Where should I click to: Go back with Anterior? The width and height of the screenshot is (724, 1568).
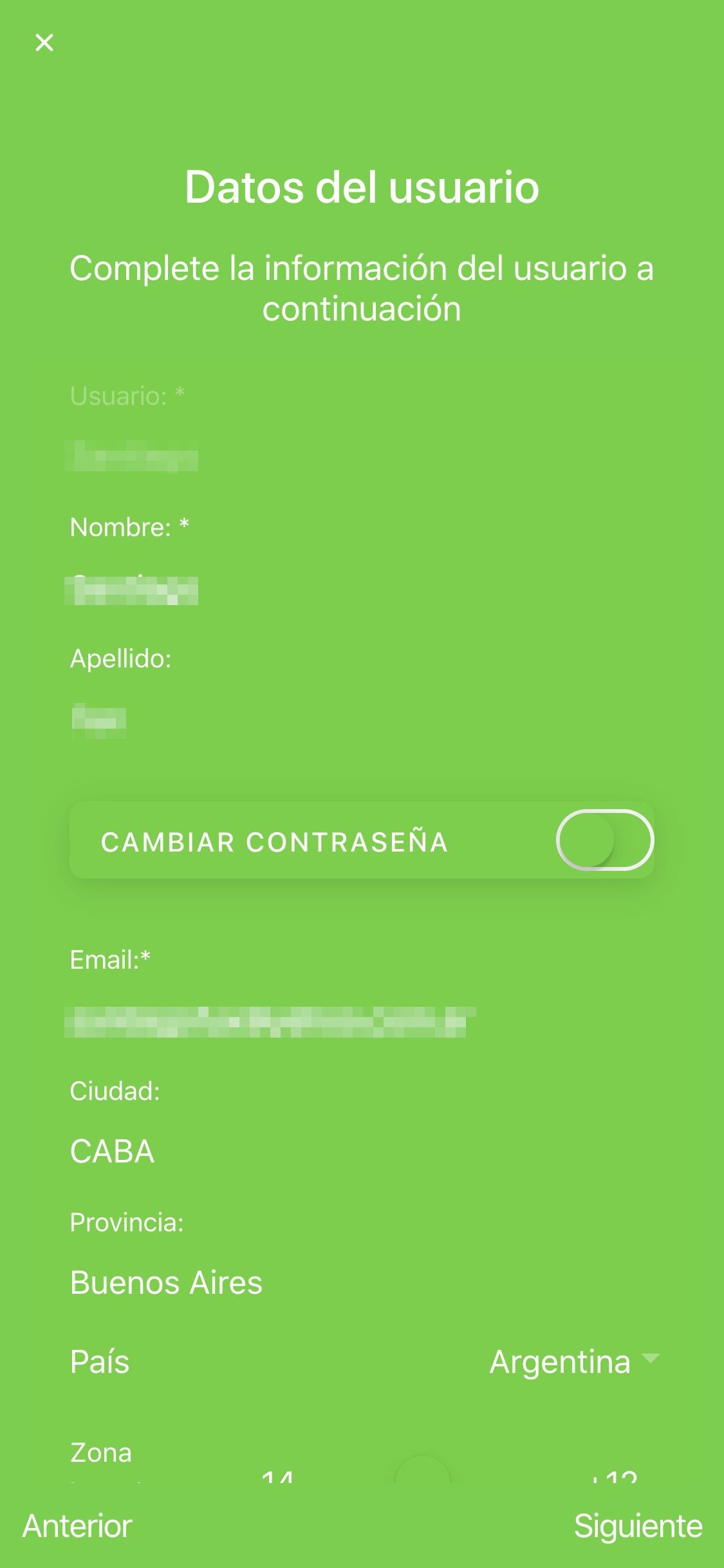[x=77, y=1526]
